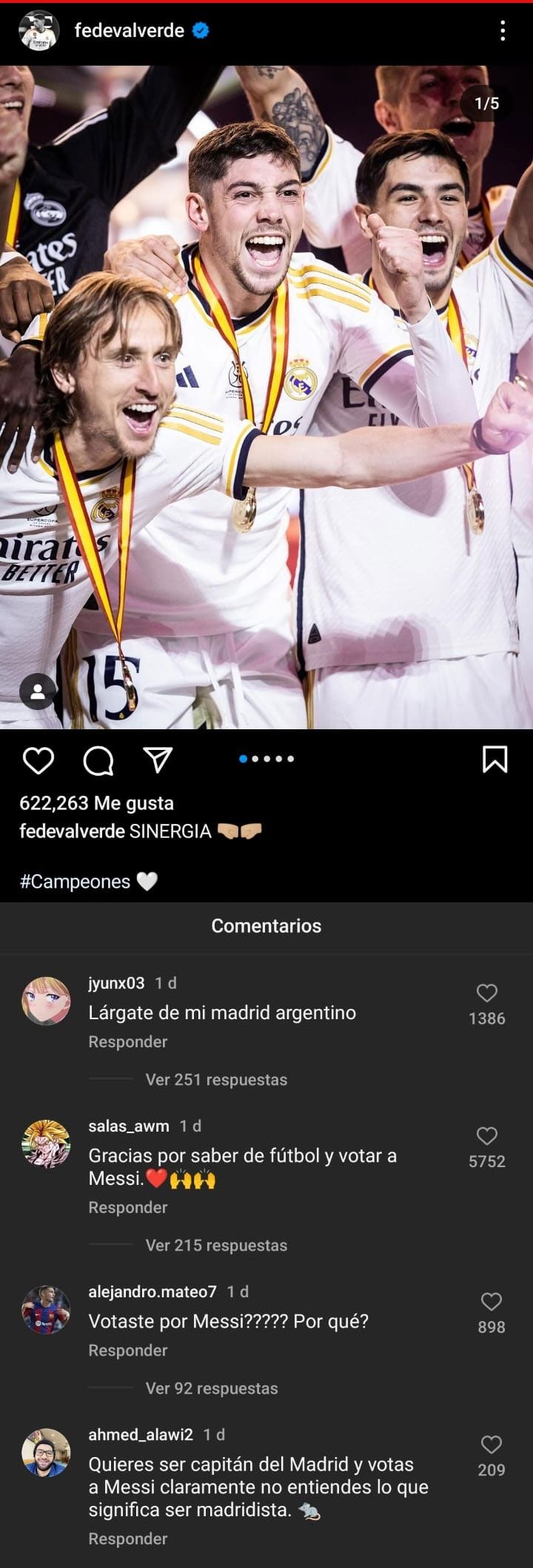Reply to alejandro.mateo7's comment
Viewport: 533px width, 1568px height.
coord(127,1351)
